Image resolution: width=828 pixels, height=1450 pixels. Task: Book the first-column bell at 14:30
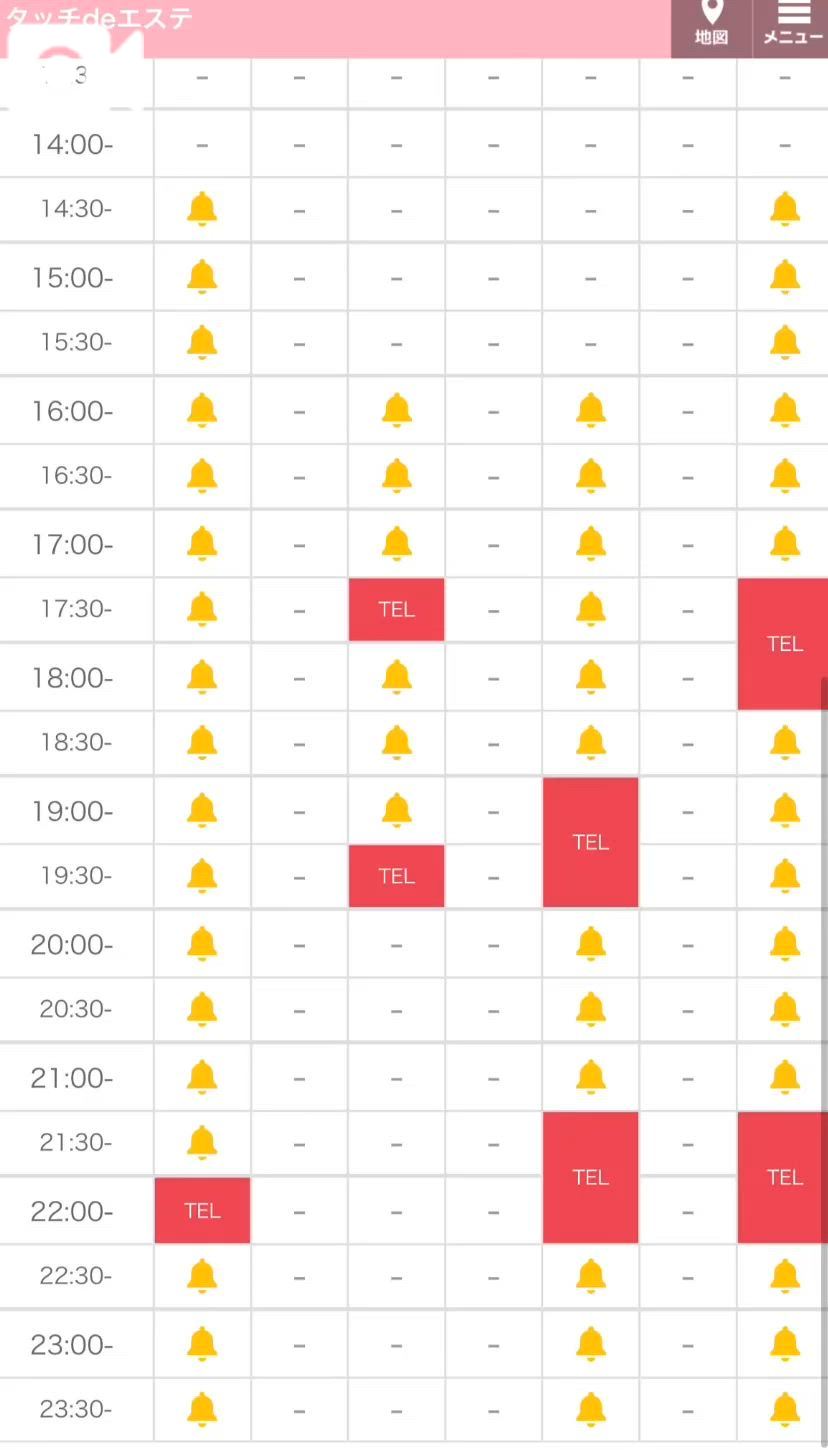pyautogui.click(x=202, y=209)
